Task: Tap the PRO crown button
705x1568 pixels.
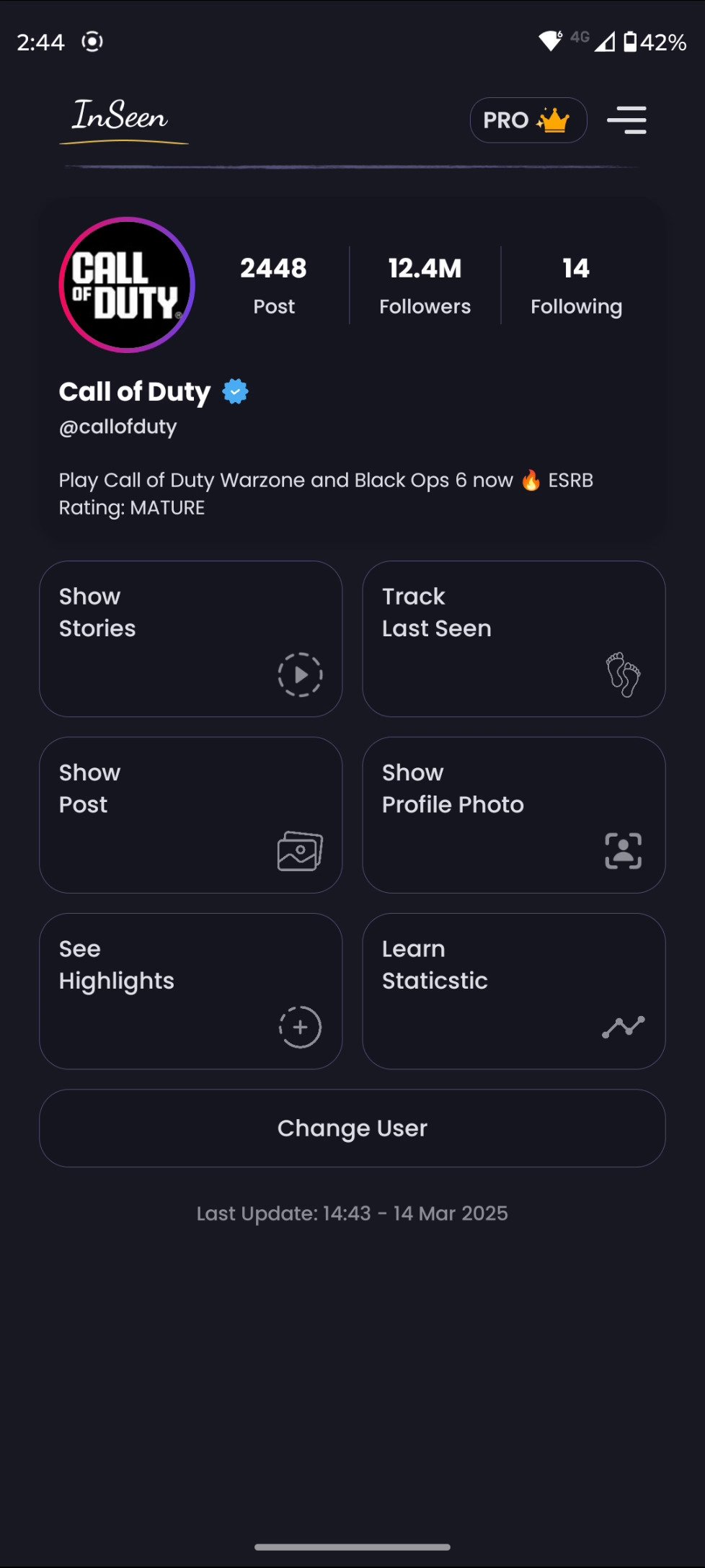Action: 528,120
